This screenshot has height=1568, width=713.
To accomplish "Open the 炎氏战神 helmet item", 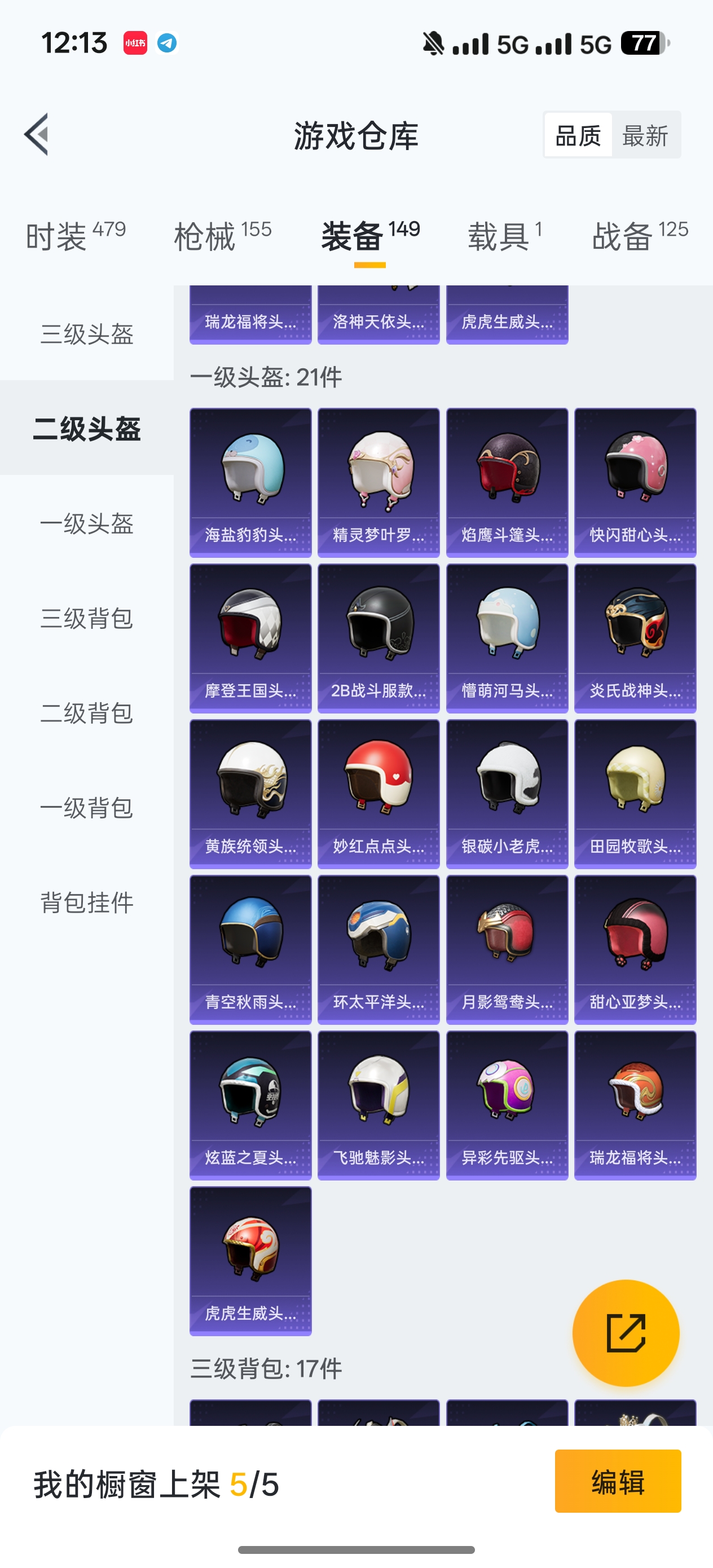I will [635, 638].
